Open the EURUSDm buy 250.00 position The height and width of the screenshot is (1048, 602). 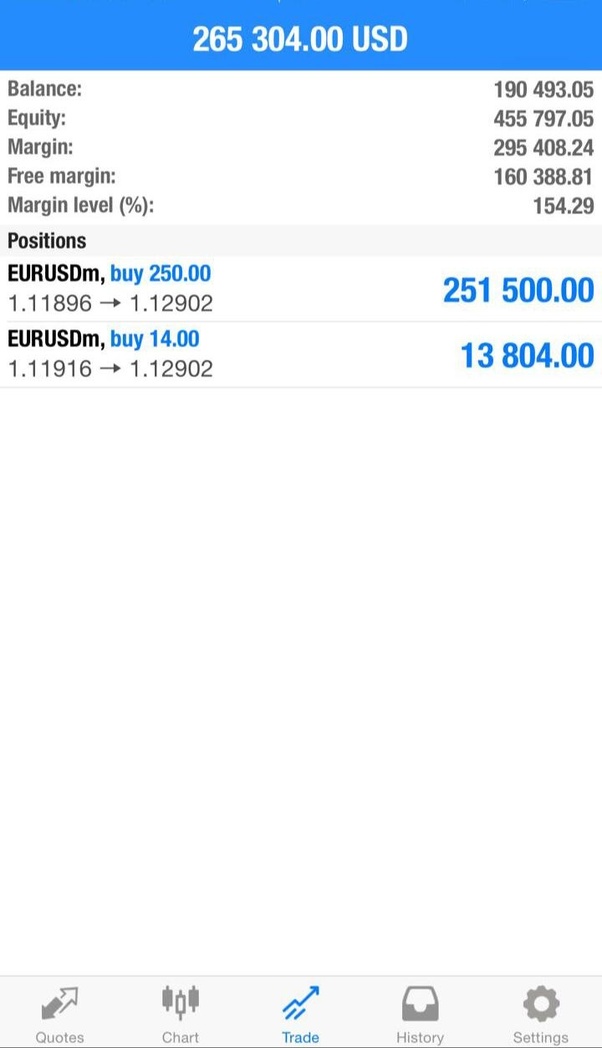click(x=301, y=289)
